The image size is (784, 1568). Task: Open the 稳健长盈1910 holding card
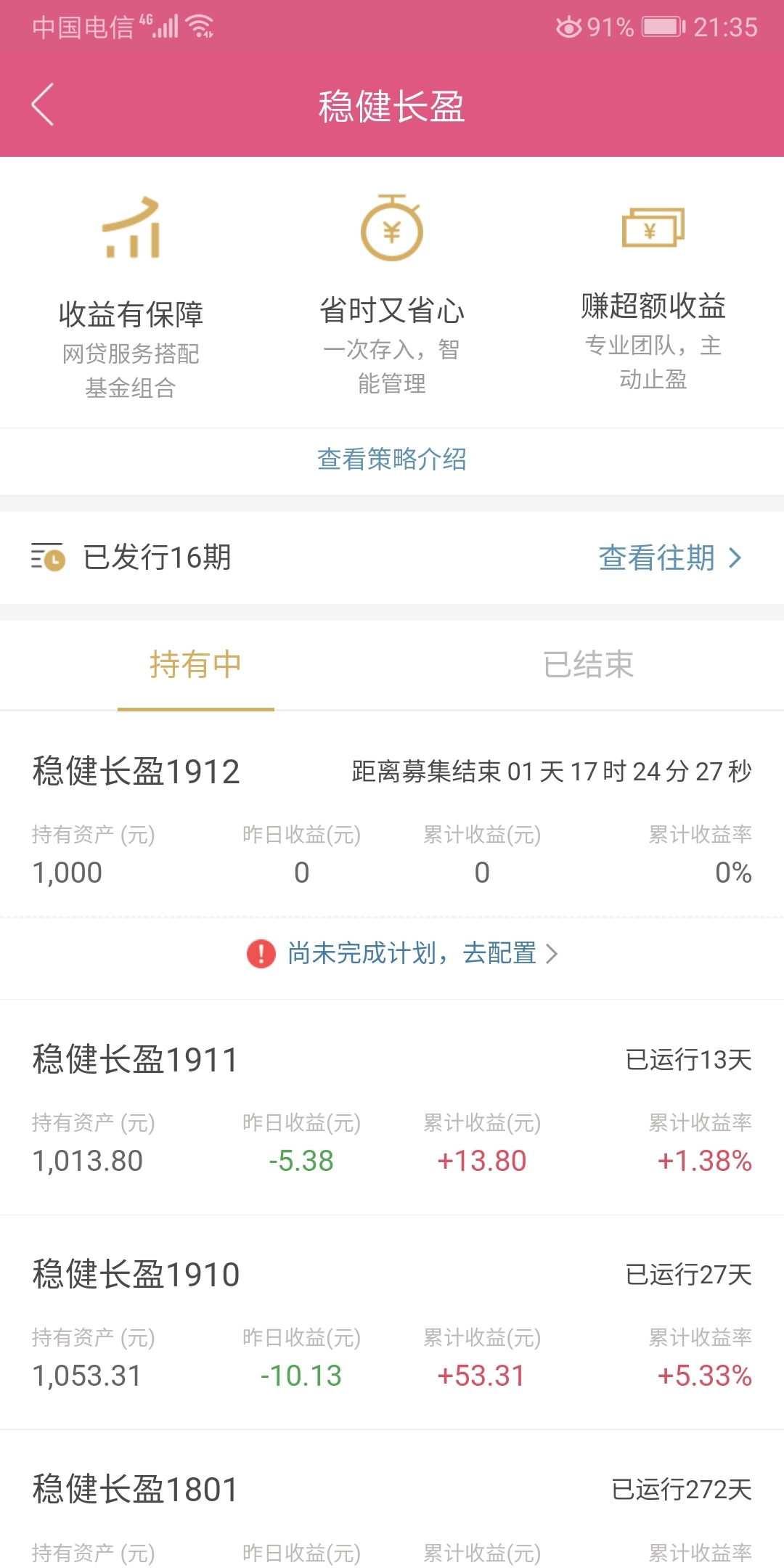pos(392,1322)
